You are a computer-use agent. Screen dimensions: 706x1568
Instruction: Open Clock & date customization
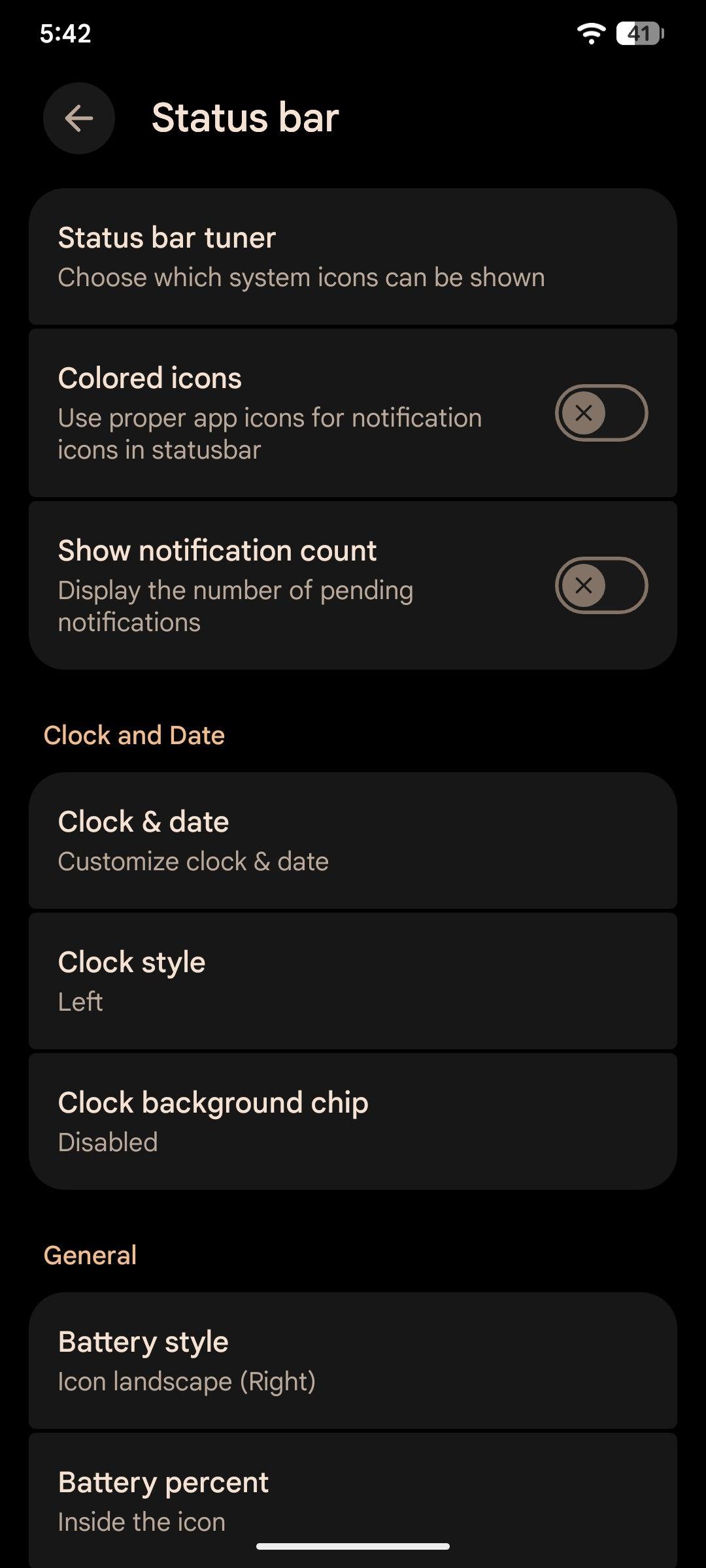(x=353, y=841)
